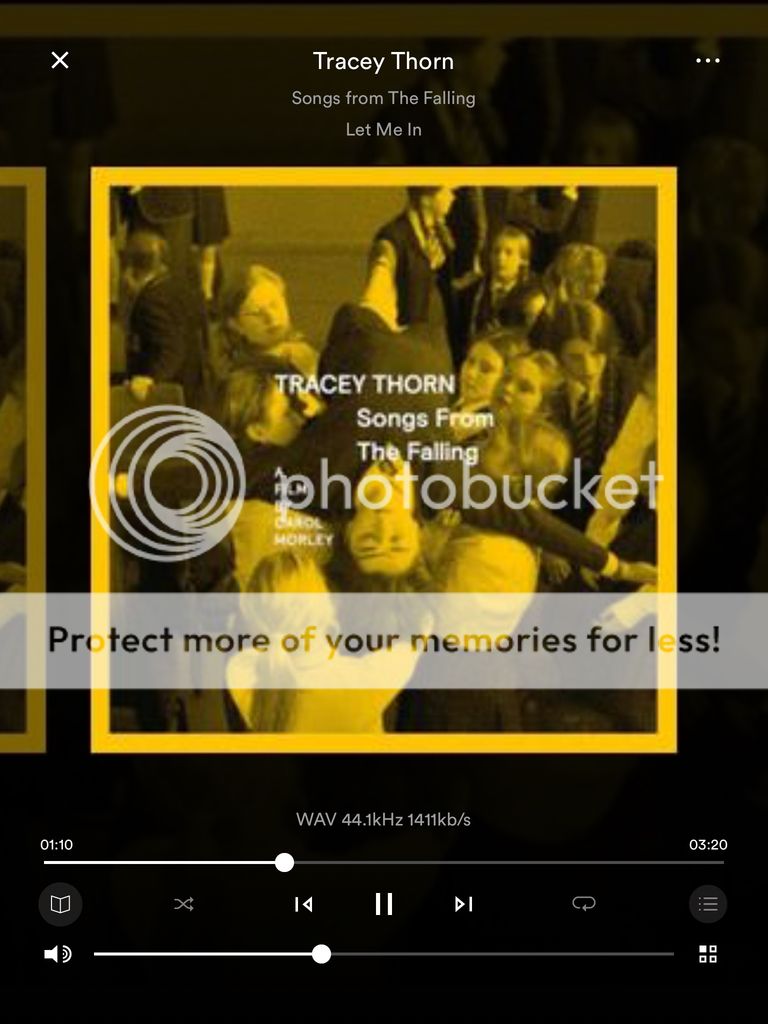768x1024 pixels.
Task: Toggle shuffle playback
Action: click(184, 904)
